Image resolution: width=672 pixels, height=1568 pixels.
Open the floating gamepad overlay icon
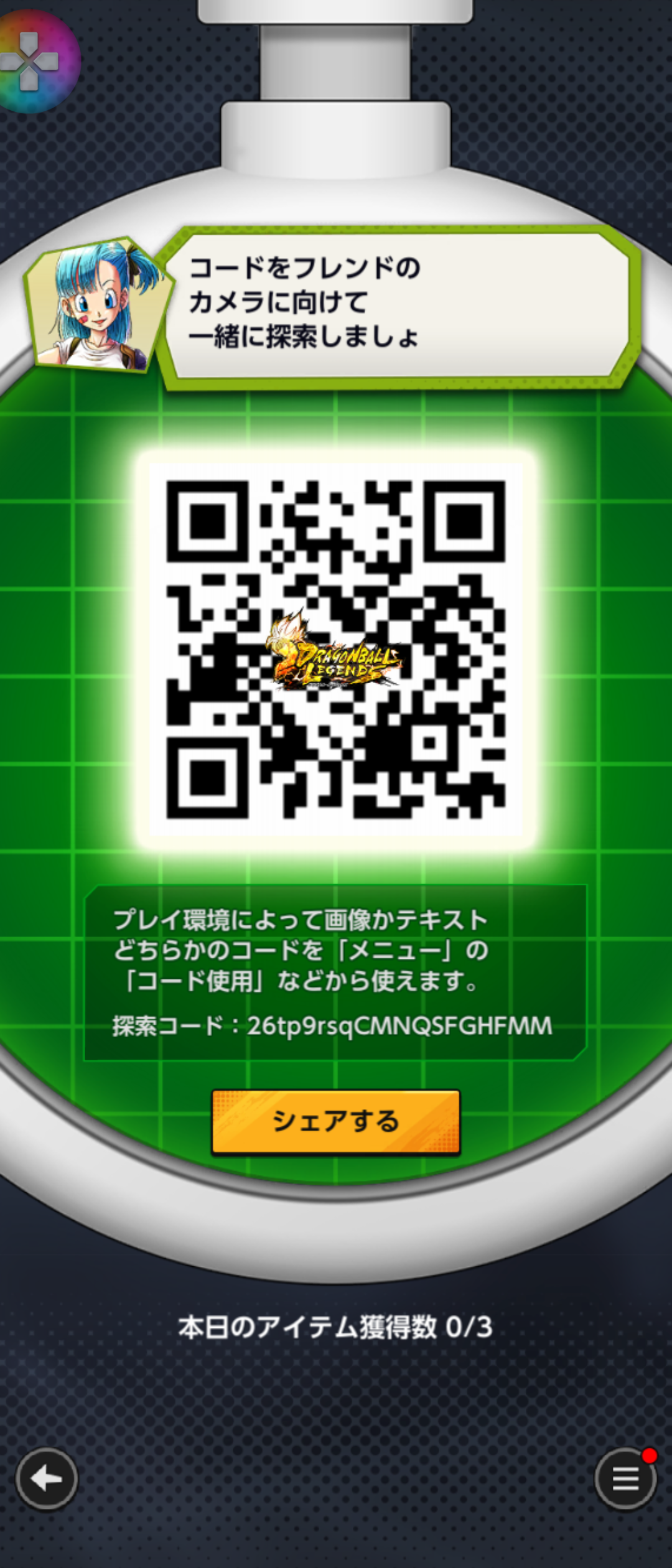32,61
